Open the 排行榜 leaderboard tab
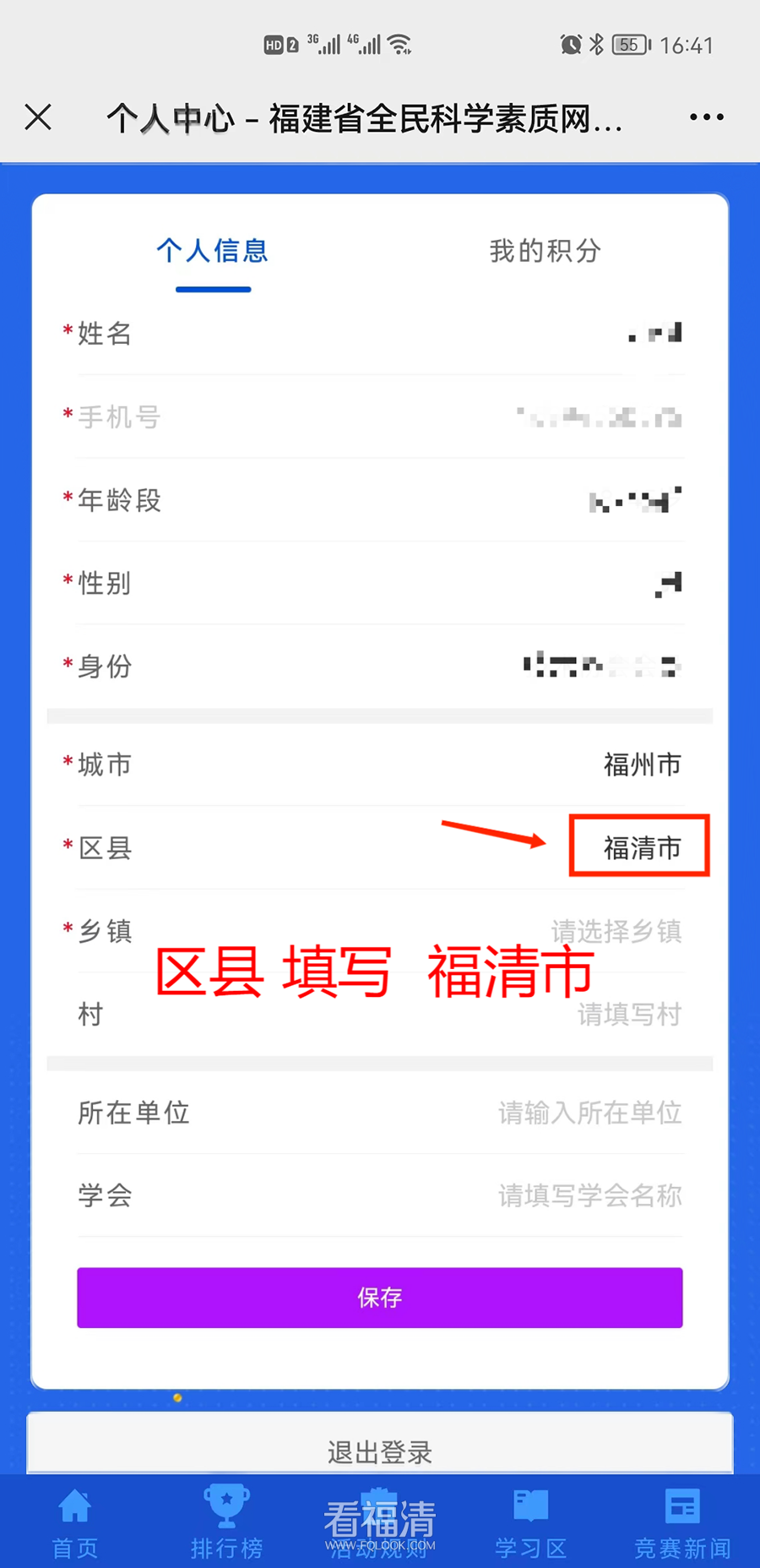Image resolution: width=760 pixels, height=1568 pixels. (226, 1524)
